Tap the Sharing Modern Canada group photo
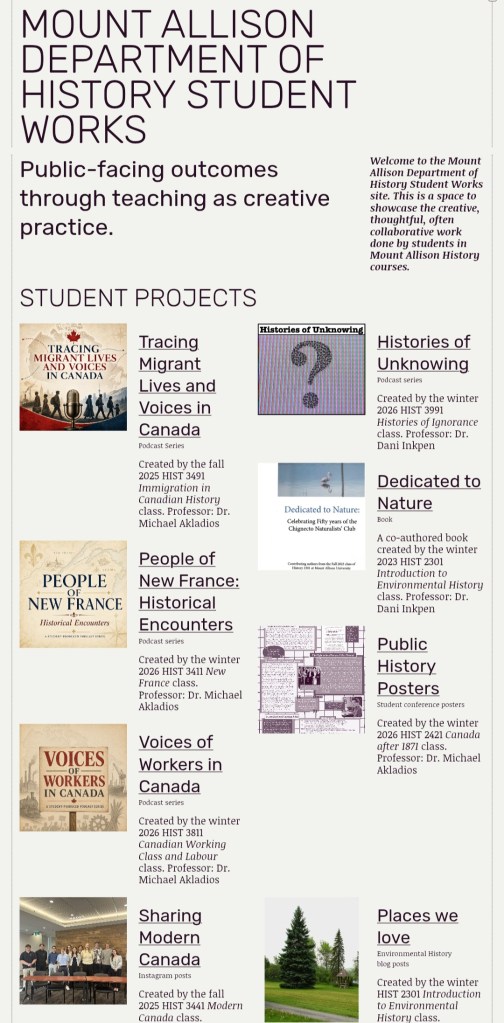This screenshot has height=1023, width=504. pos(73,951)
